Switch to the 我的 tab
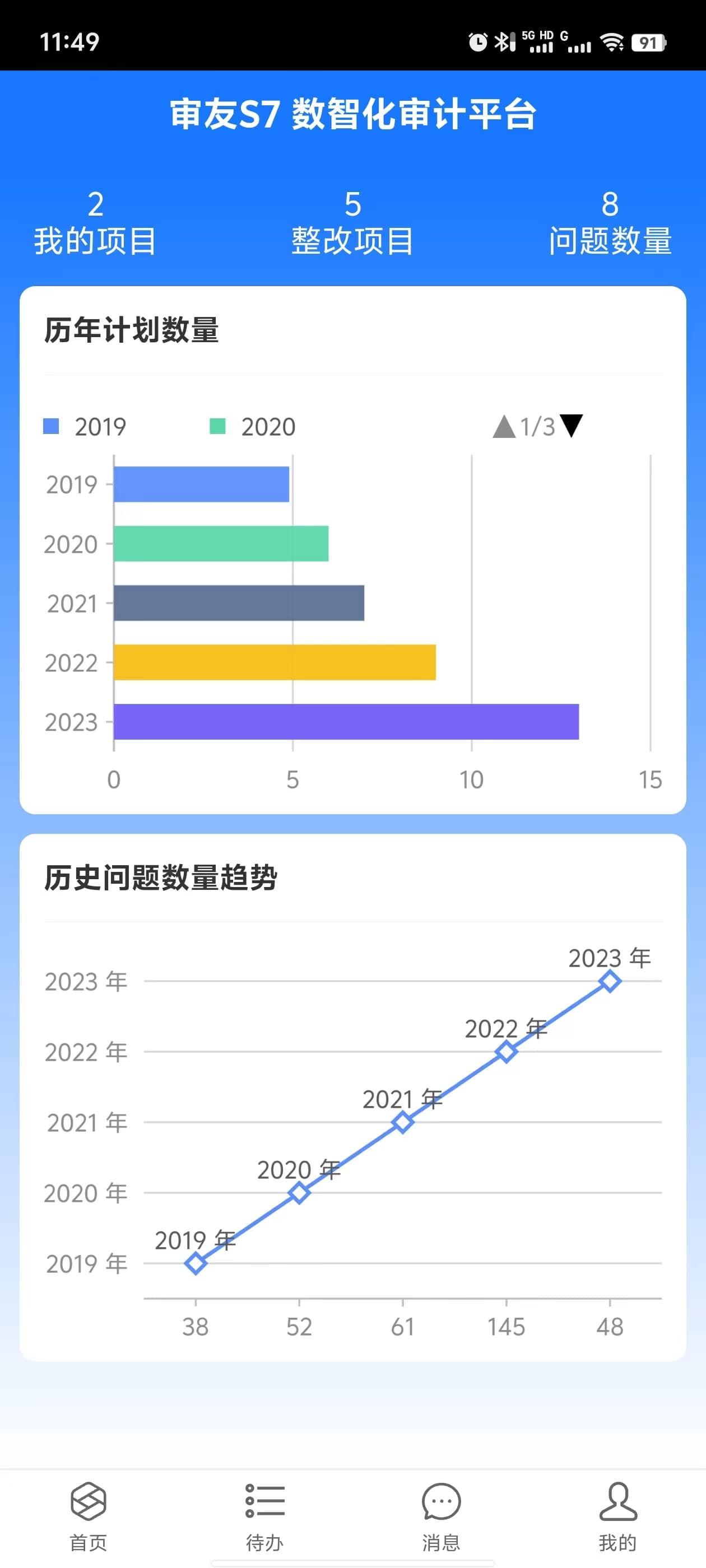Image resolution: width=706 pixels, height=1568 pixels. 617,1516
